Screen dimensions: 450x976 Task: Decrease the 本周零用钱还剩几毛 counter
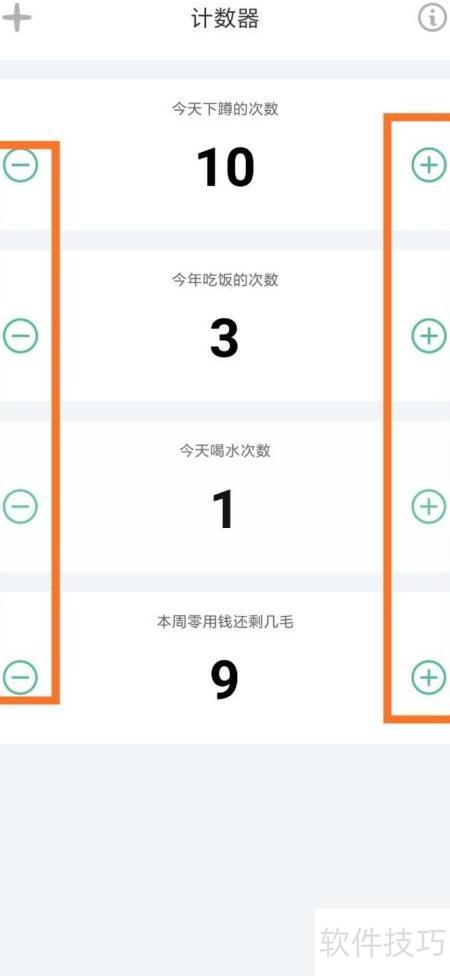pyautogui.click(x=21, y=677)
